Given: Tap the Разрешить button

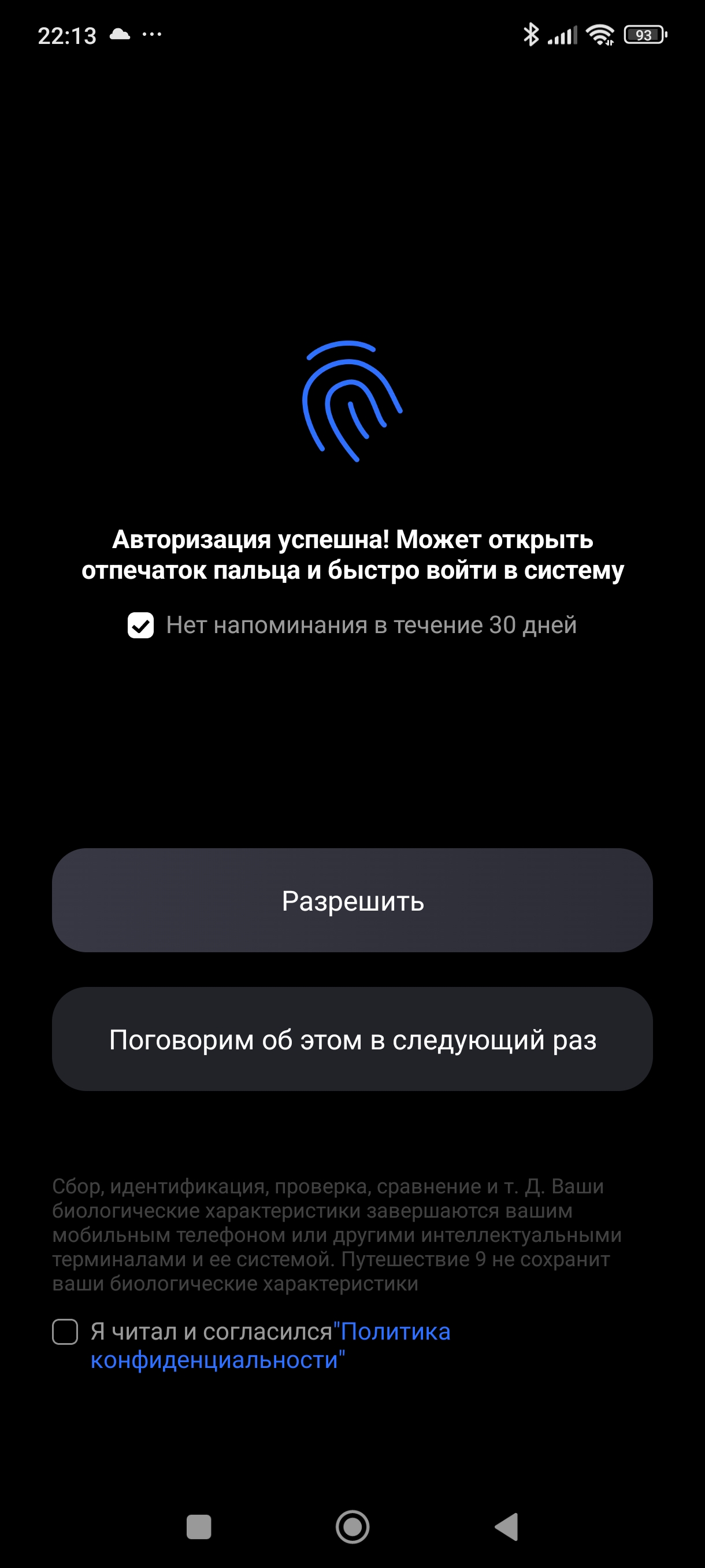Looking at the screenshot, I should (x=352, y=900).
